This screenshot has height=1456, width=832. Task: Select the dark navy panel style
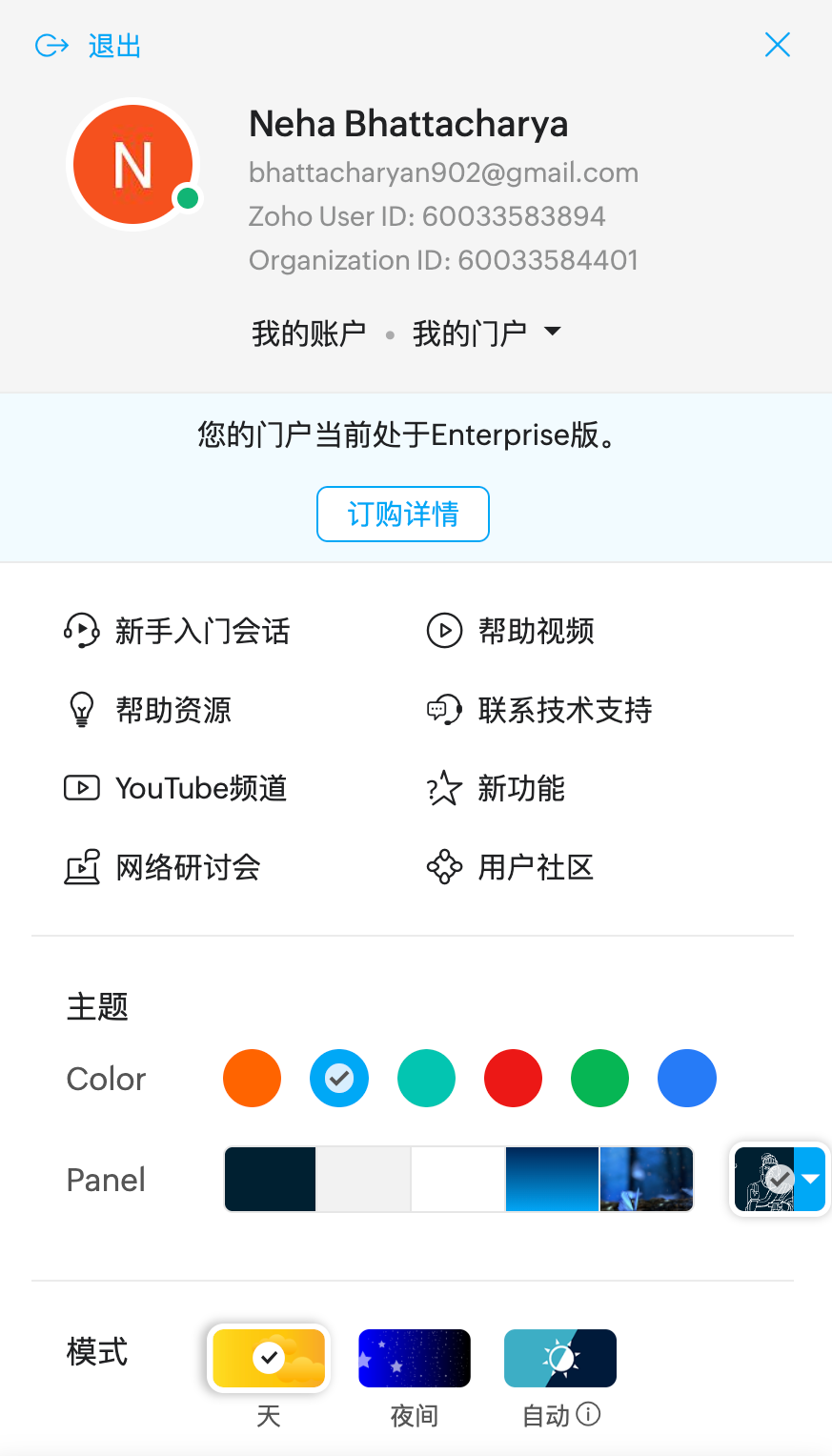(x=271, y=1180)
